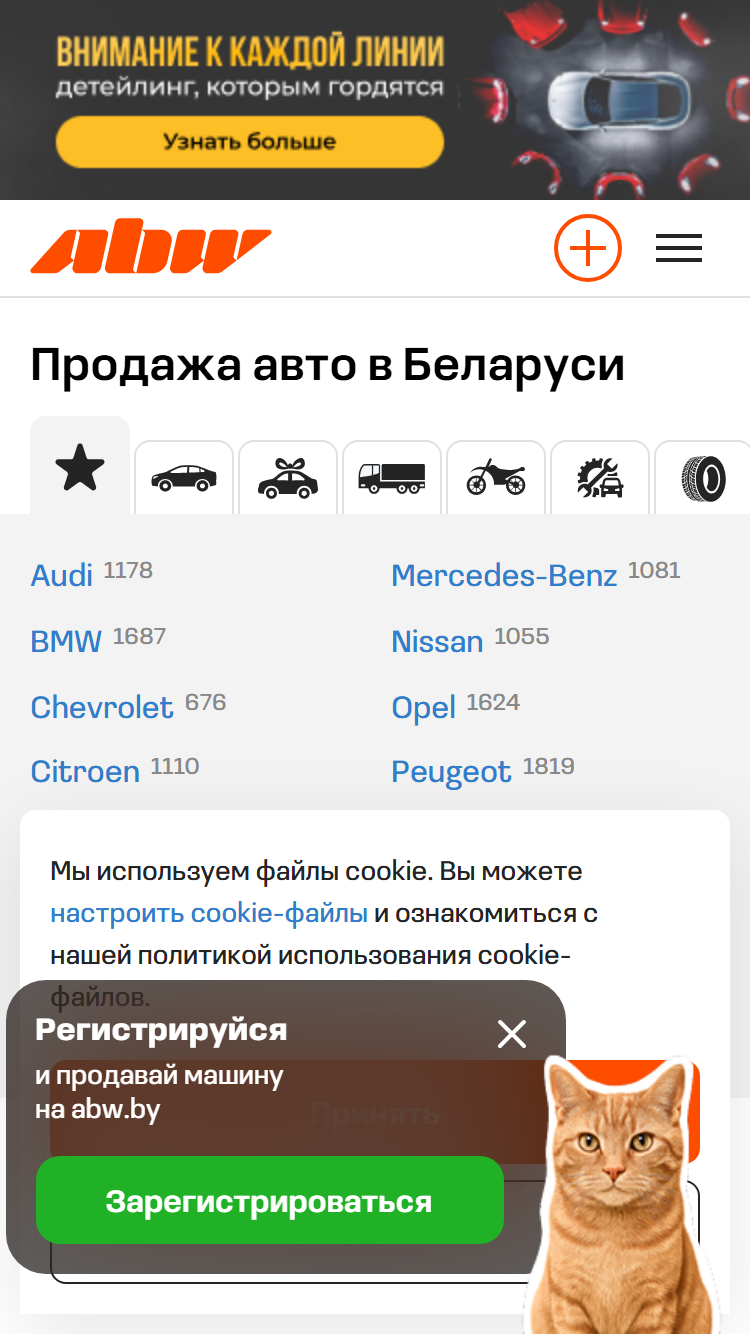Image resolution: width=750 pixels, height=1334 pixels.
Task: Open the add listing plus icon
Action: point(588,247)
